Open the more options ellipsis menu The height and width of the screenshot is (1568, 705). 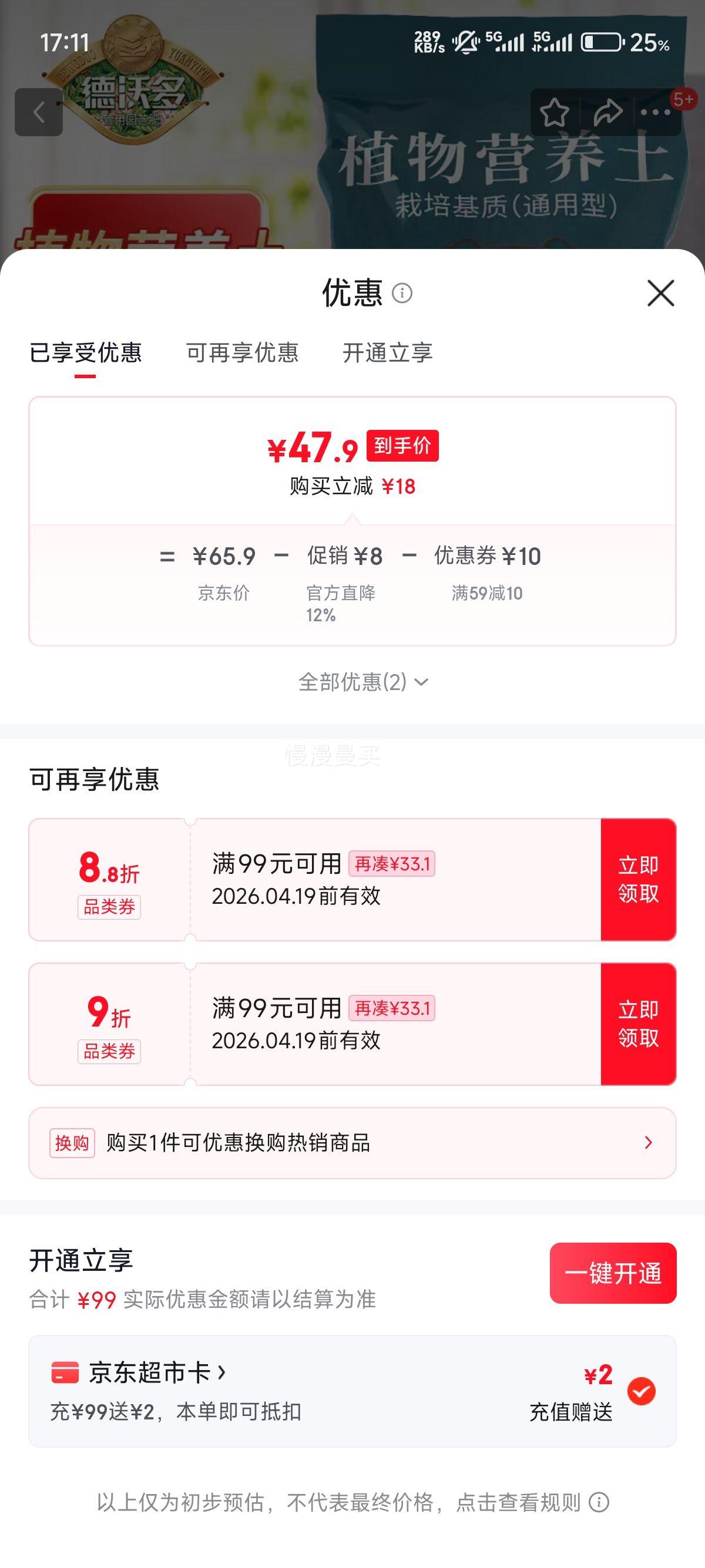656,112
